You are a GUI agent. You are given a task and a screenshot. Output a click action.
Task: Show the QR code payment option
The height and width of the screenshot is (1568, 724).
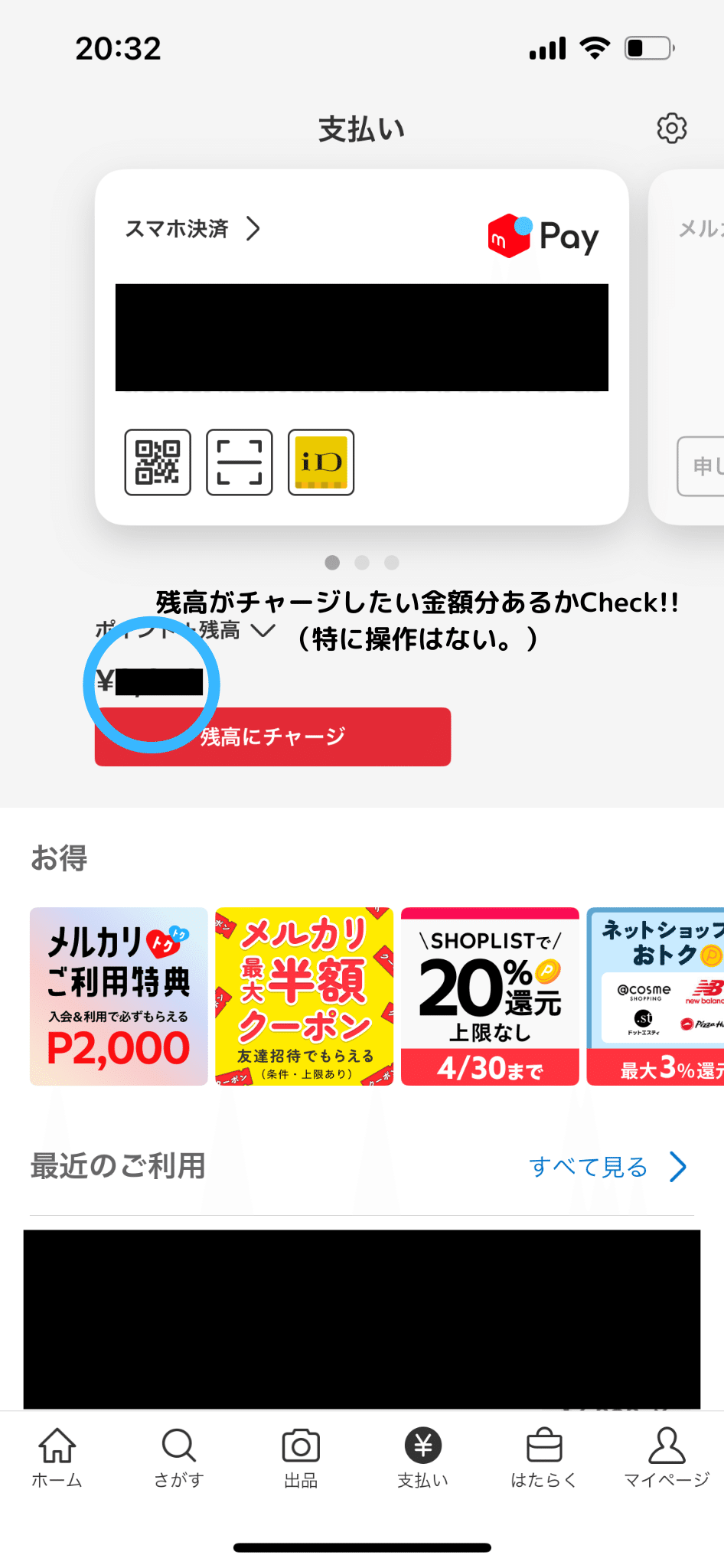tap(158, 462)
